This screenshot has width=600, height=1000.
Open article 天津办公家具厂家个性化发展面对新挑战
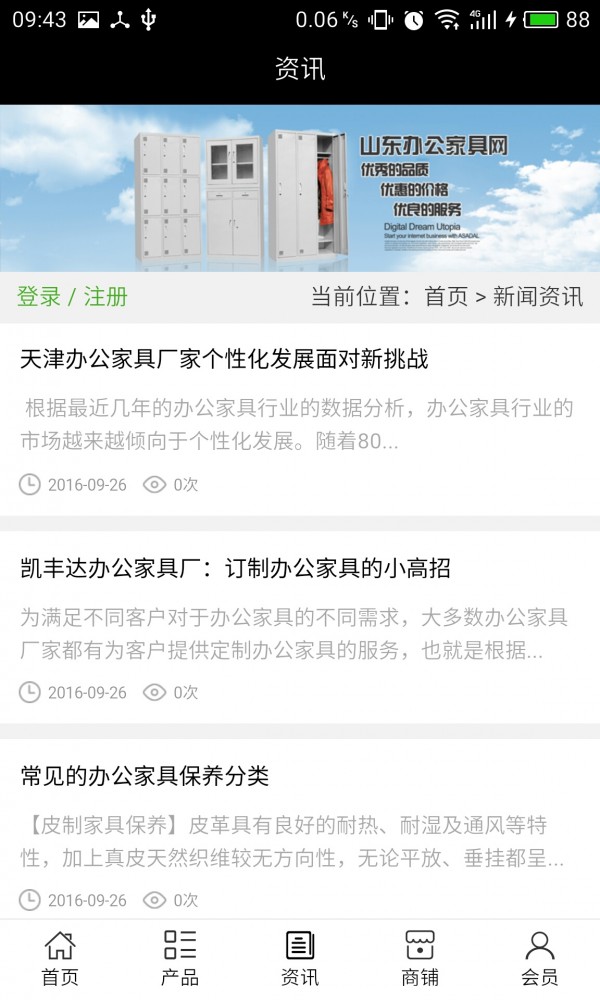click(224, 359)
